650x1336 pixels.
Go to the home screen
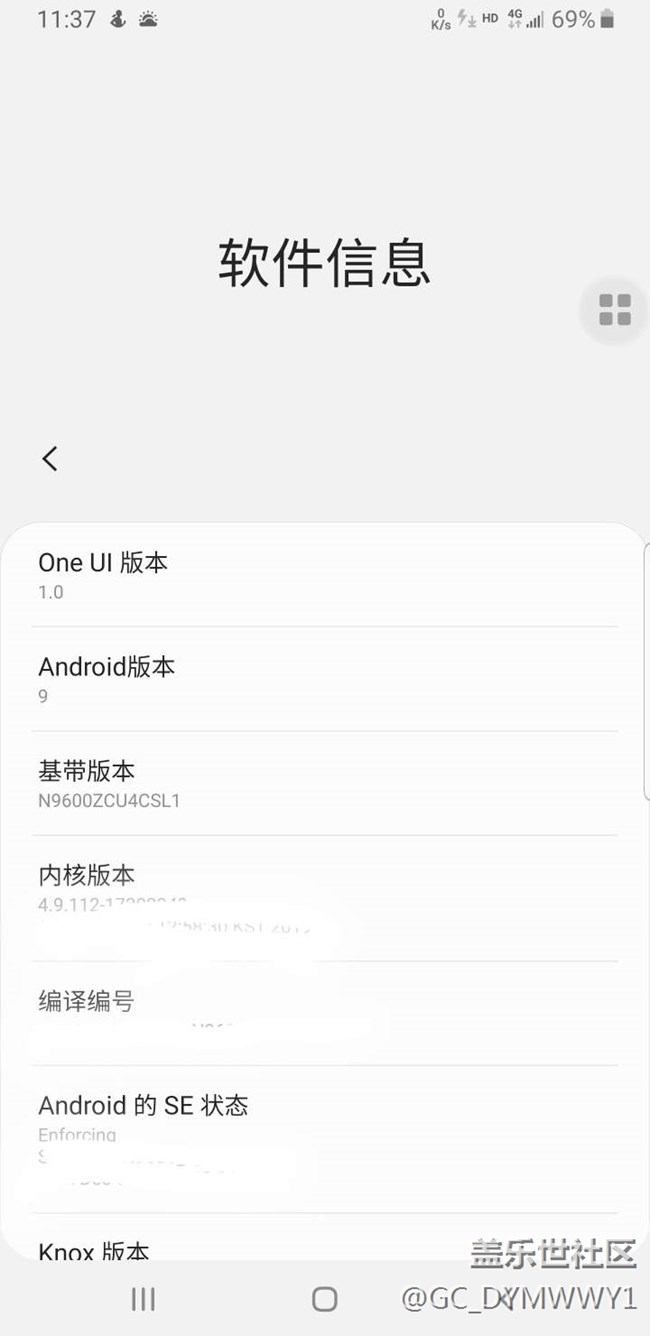click(x=324, y=1298)
